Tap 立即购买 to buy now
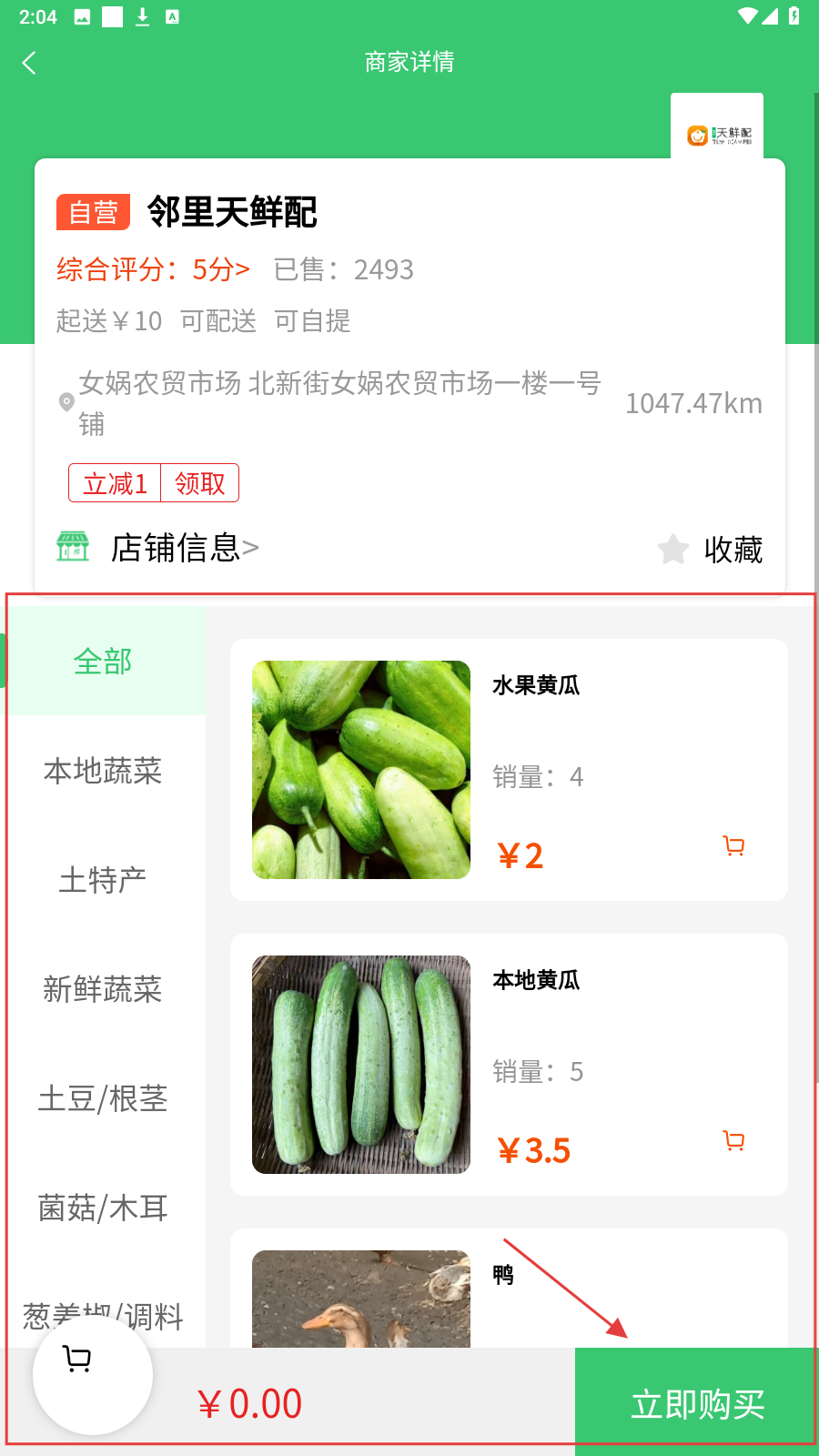The width and height of the screenshot is (819, 1456). pos(697,1403)
